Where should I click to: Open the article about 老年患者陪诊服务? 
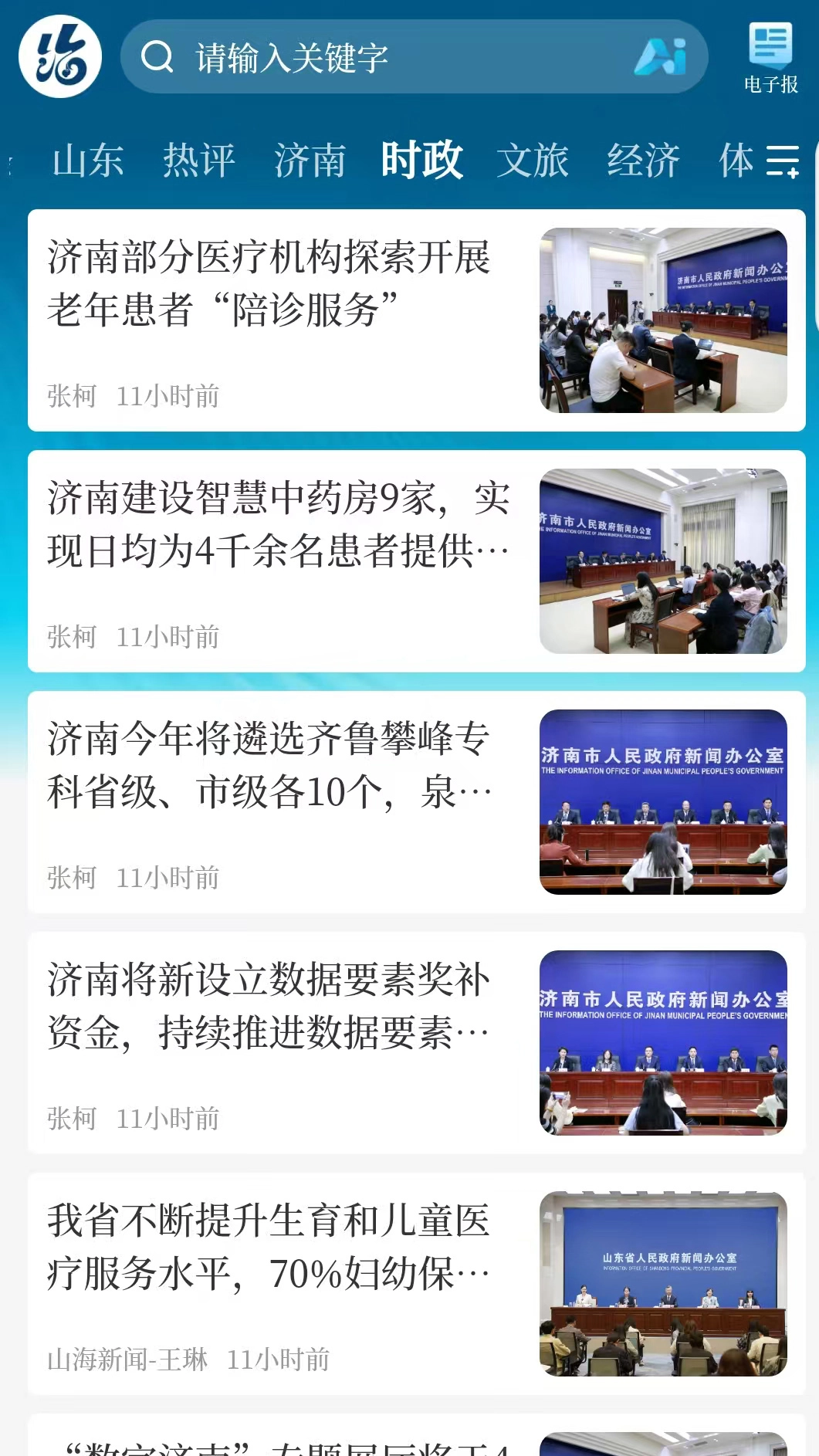tap(270, 282)
